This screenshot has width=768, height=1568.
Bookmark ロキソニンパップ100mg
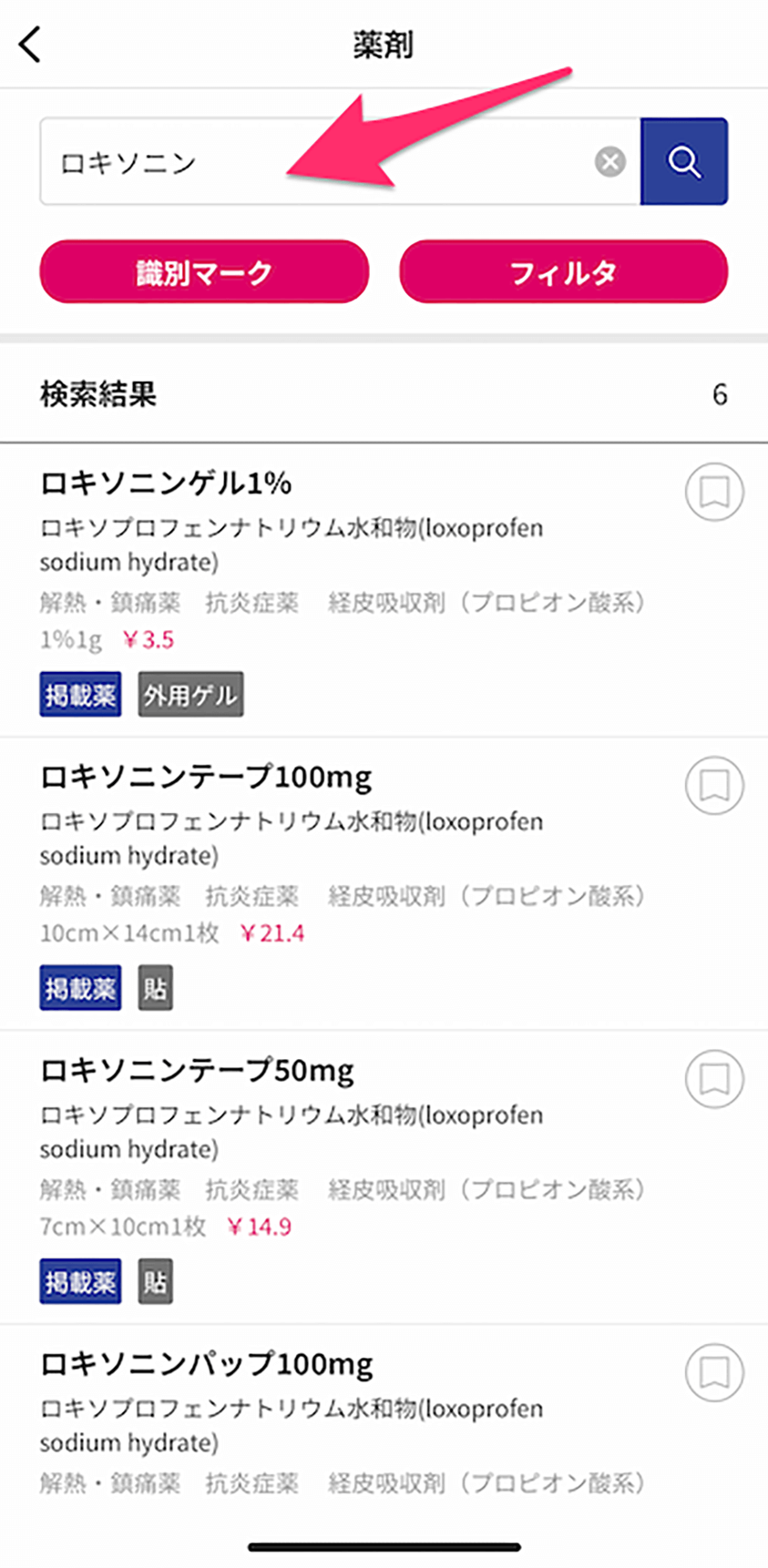tap(714, 1372)
